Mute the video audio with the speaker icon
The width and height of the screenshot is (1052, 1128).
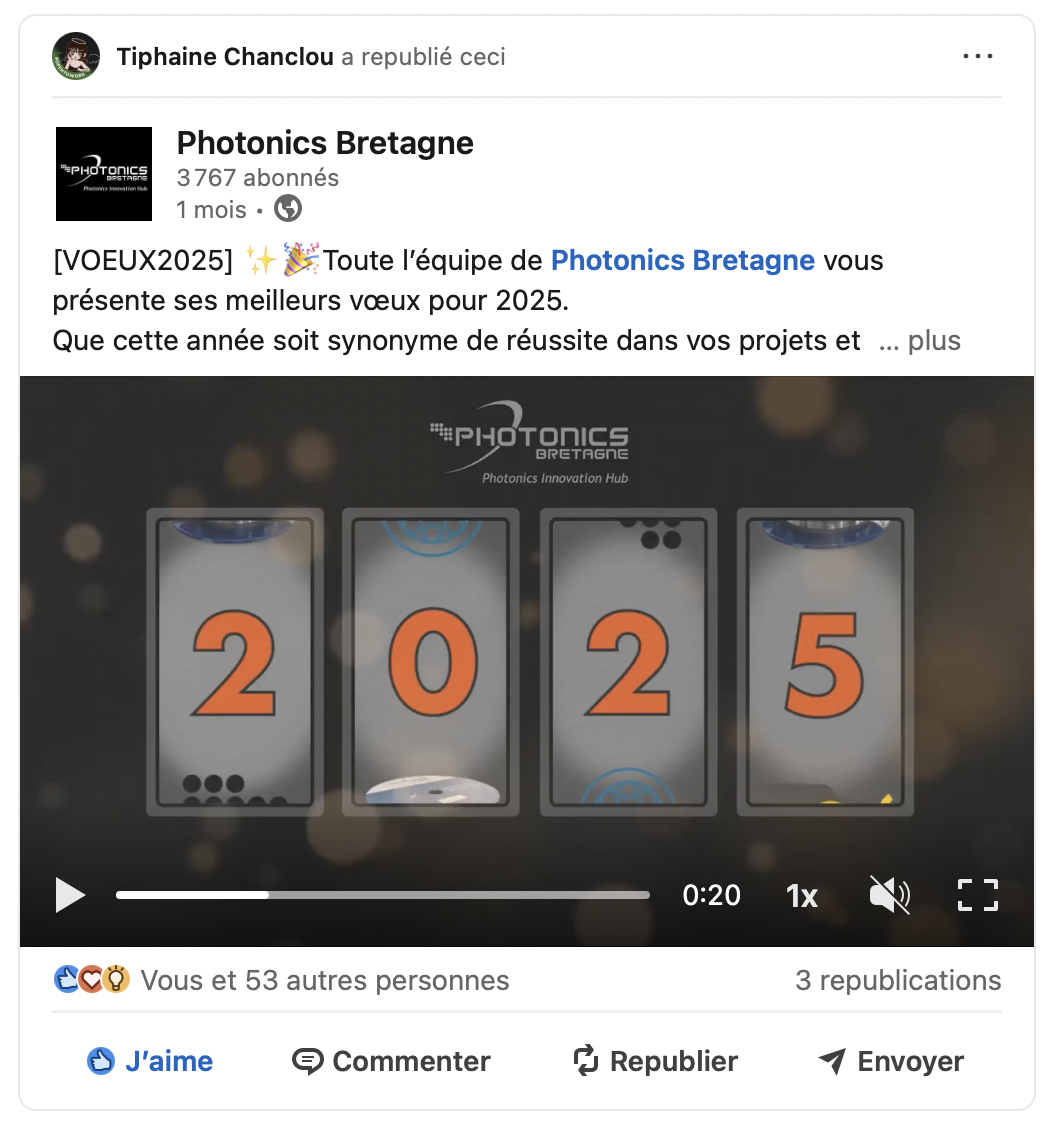point(889,895)
